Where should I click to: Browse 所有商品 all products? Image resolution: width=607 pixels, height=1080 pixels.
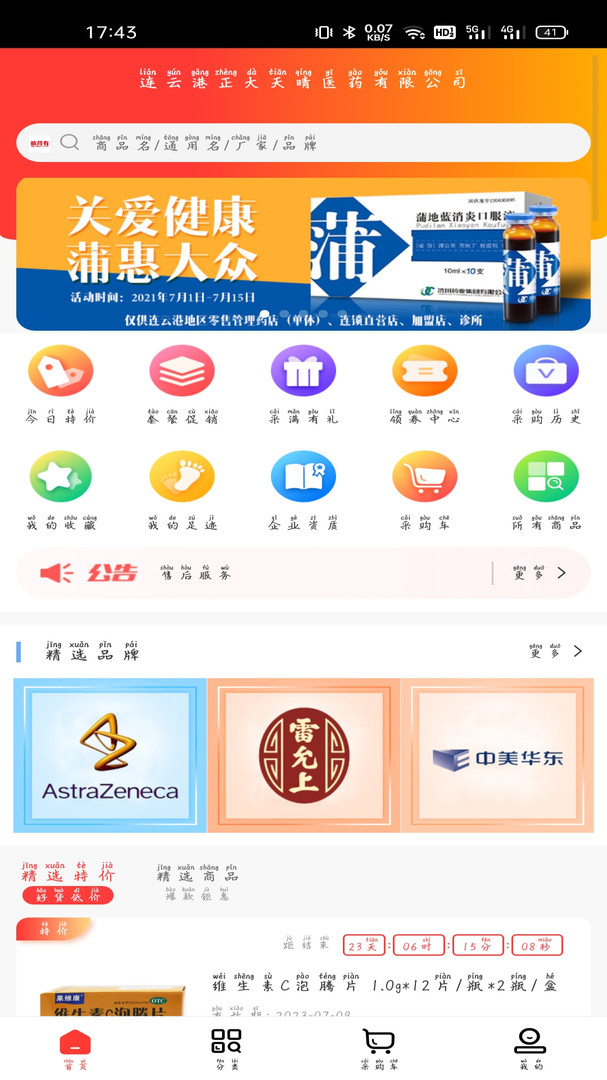point(546,490)
